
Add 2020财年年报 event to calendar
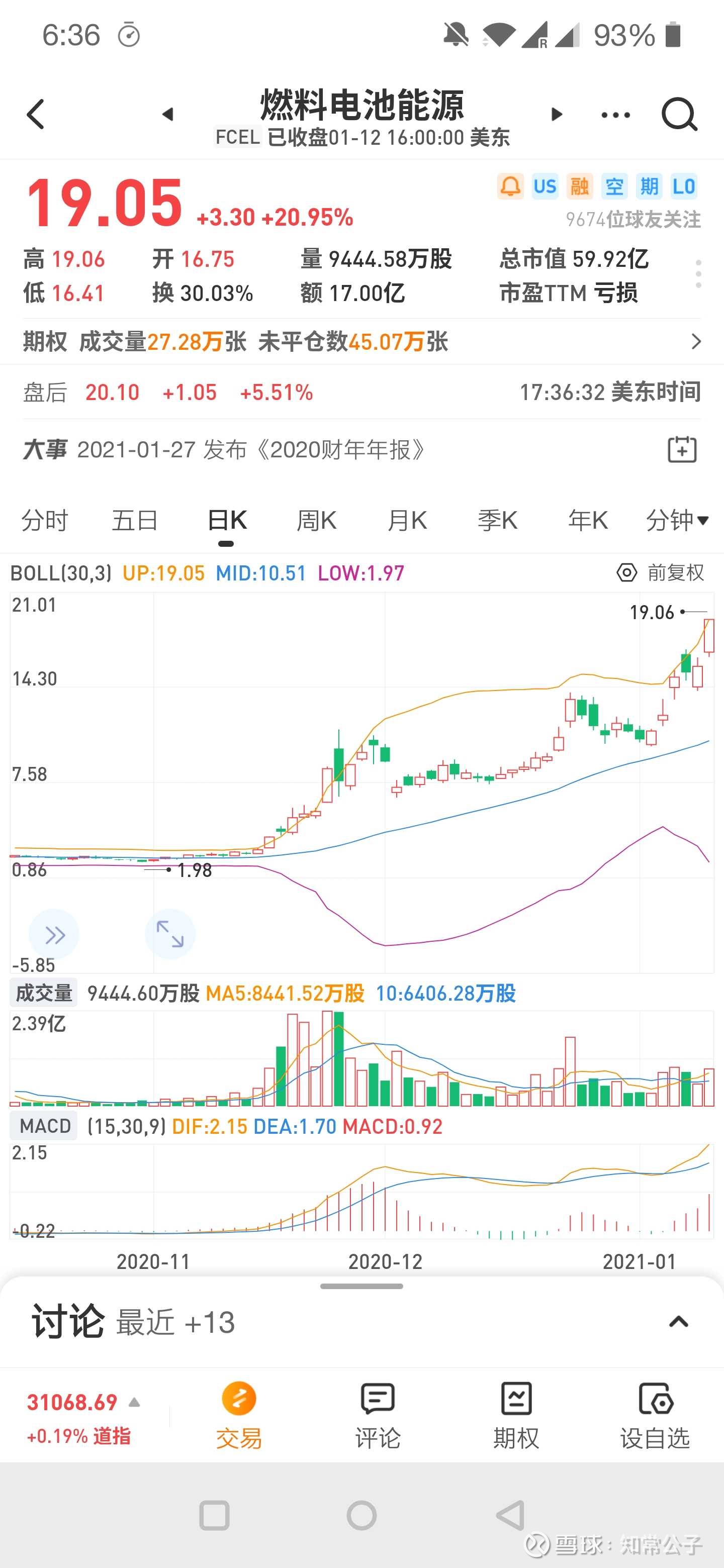[681, 450]
